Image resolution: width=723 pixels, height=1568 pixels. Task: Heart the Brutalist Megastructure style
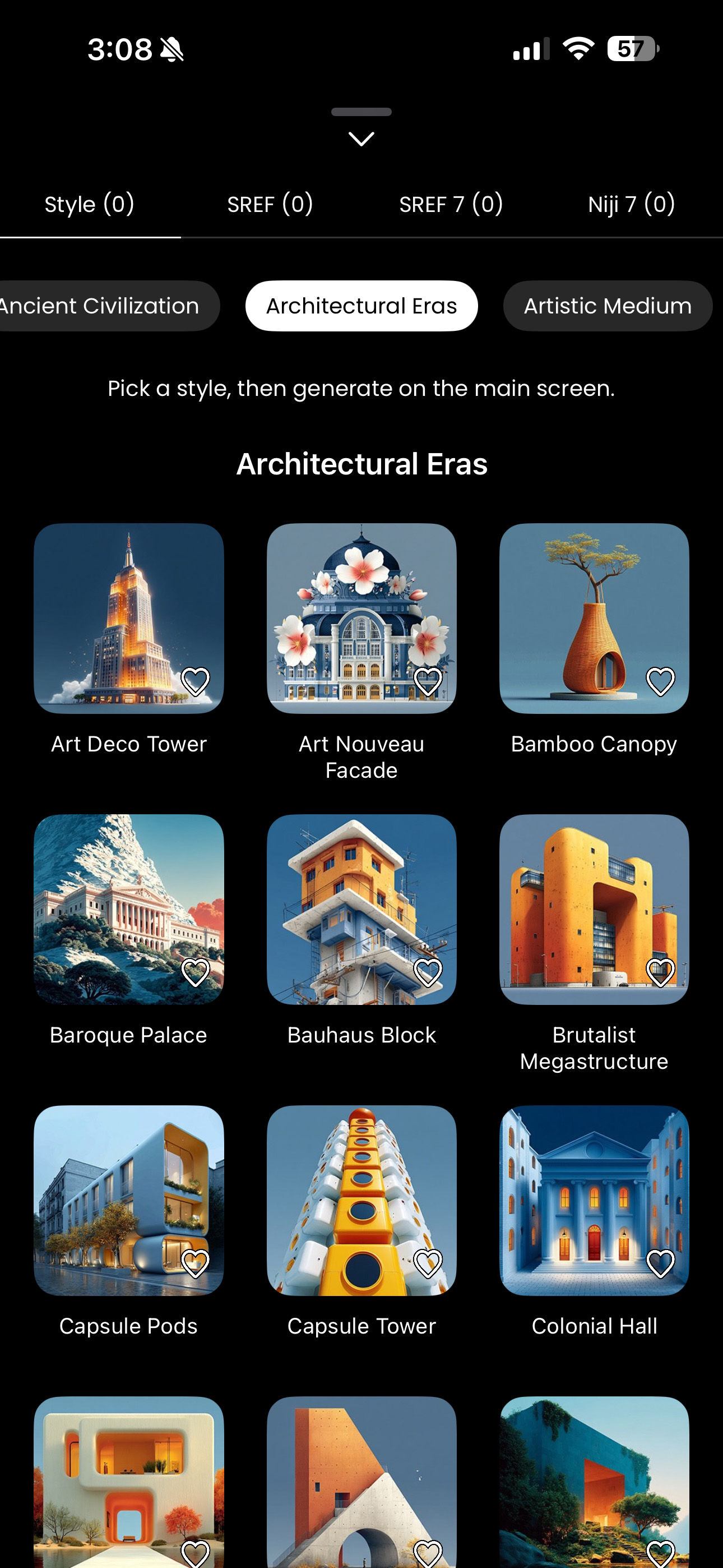(x=660, y=972)
